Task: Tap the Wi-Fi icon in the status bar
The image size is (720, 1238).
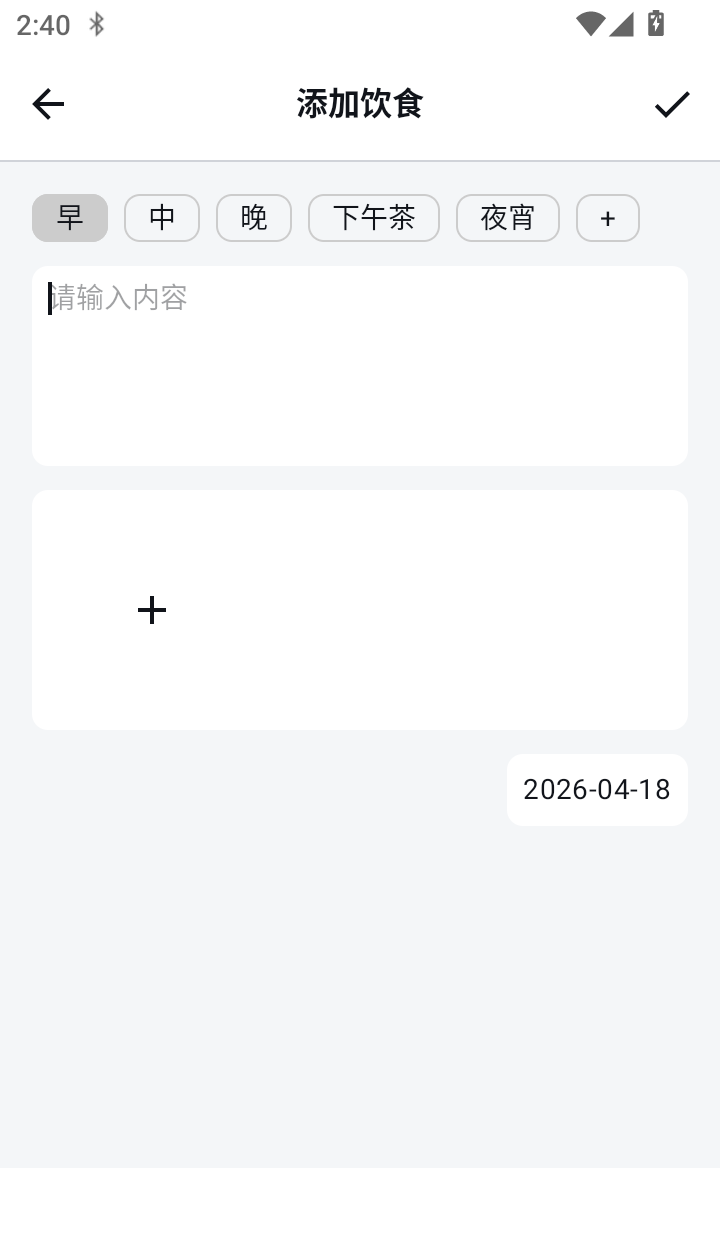Action: (590, 24)
